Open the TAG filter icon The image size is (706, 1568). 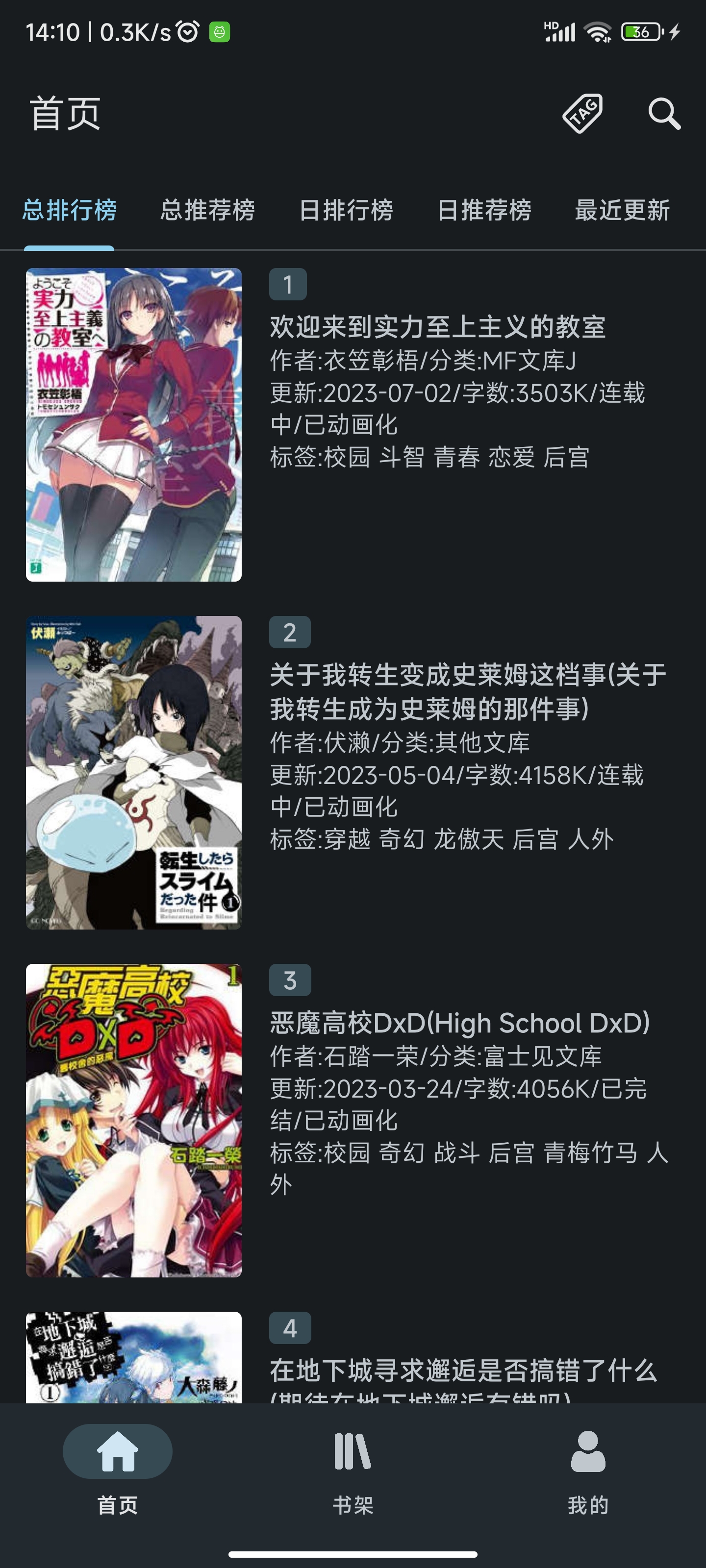point(582,113)
